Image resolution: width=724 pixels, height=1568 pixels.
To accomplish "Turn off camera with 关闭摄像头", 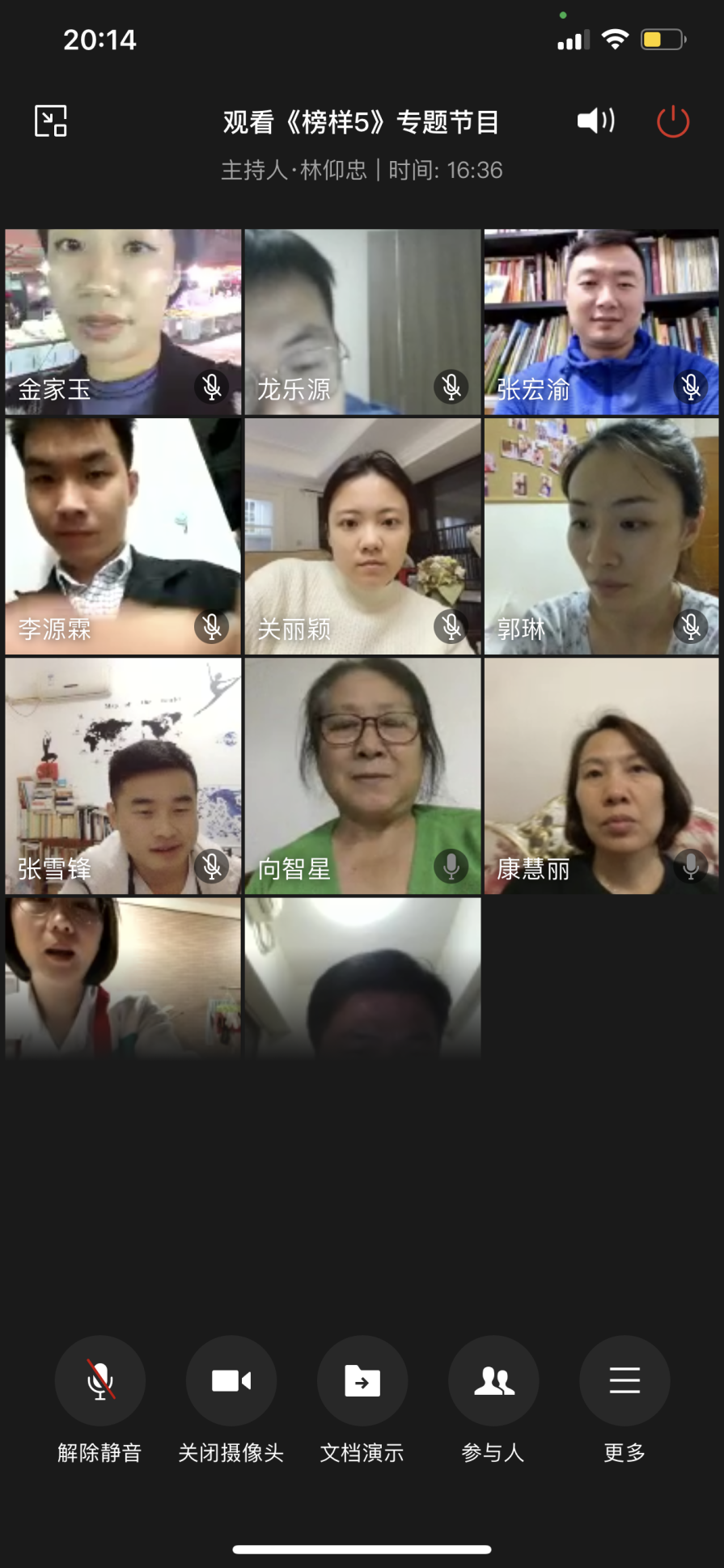I will point(231,1381).
